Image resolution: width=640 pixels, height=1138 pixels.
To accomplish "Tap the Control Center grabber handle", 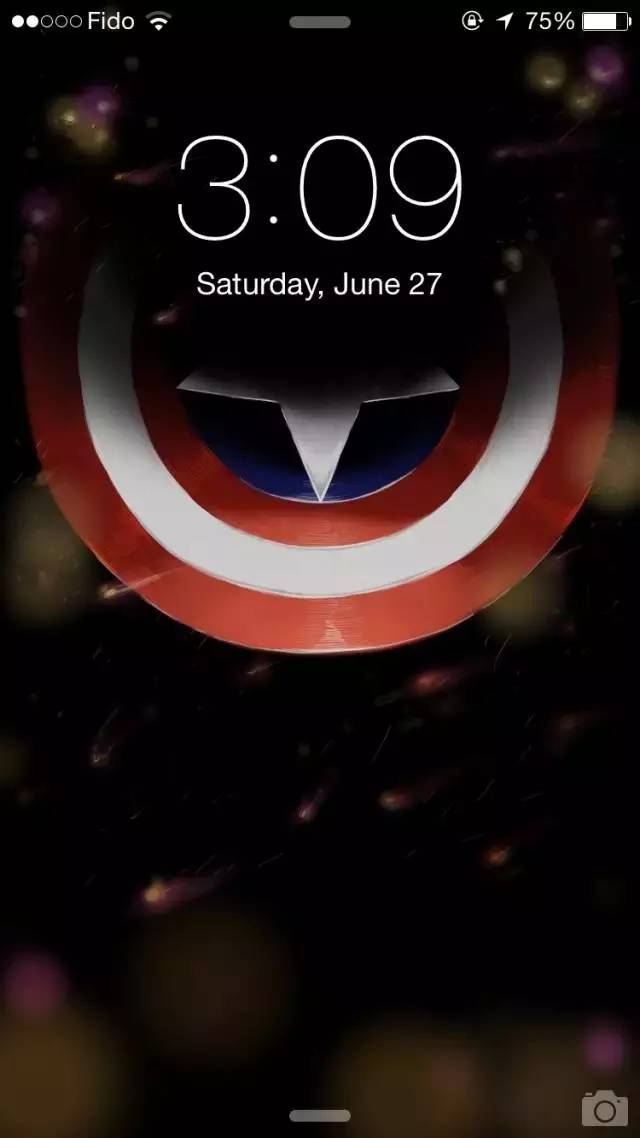I will point(320,1115).
